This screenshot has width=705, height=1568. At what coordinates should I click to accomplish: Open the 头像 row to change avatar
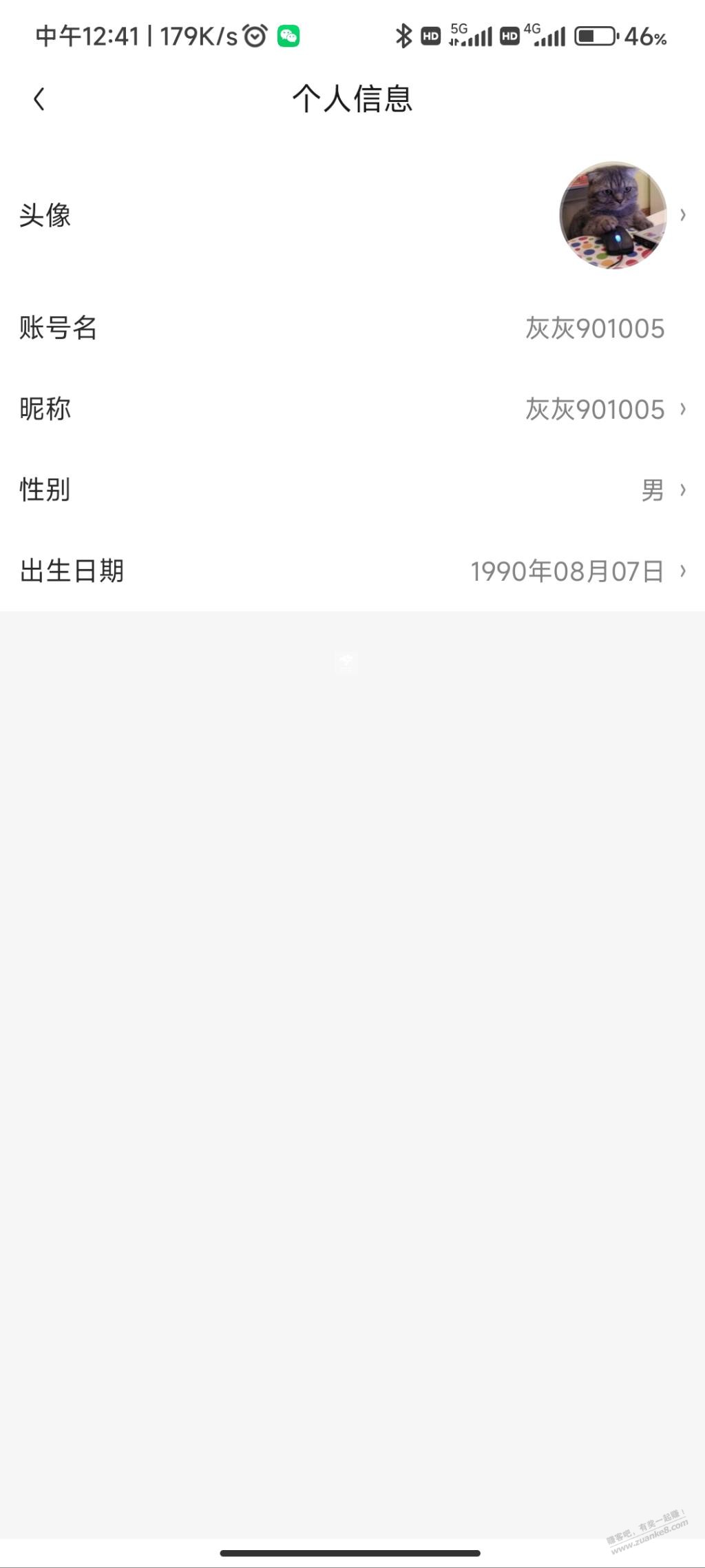pos(352,215)
